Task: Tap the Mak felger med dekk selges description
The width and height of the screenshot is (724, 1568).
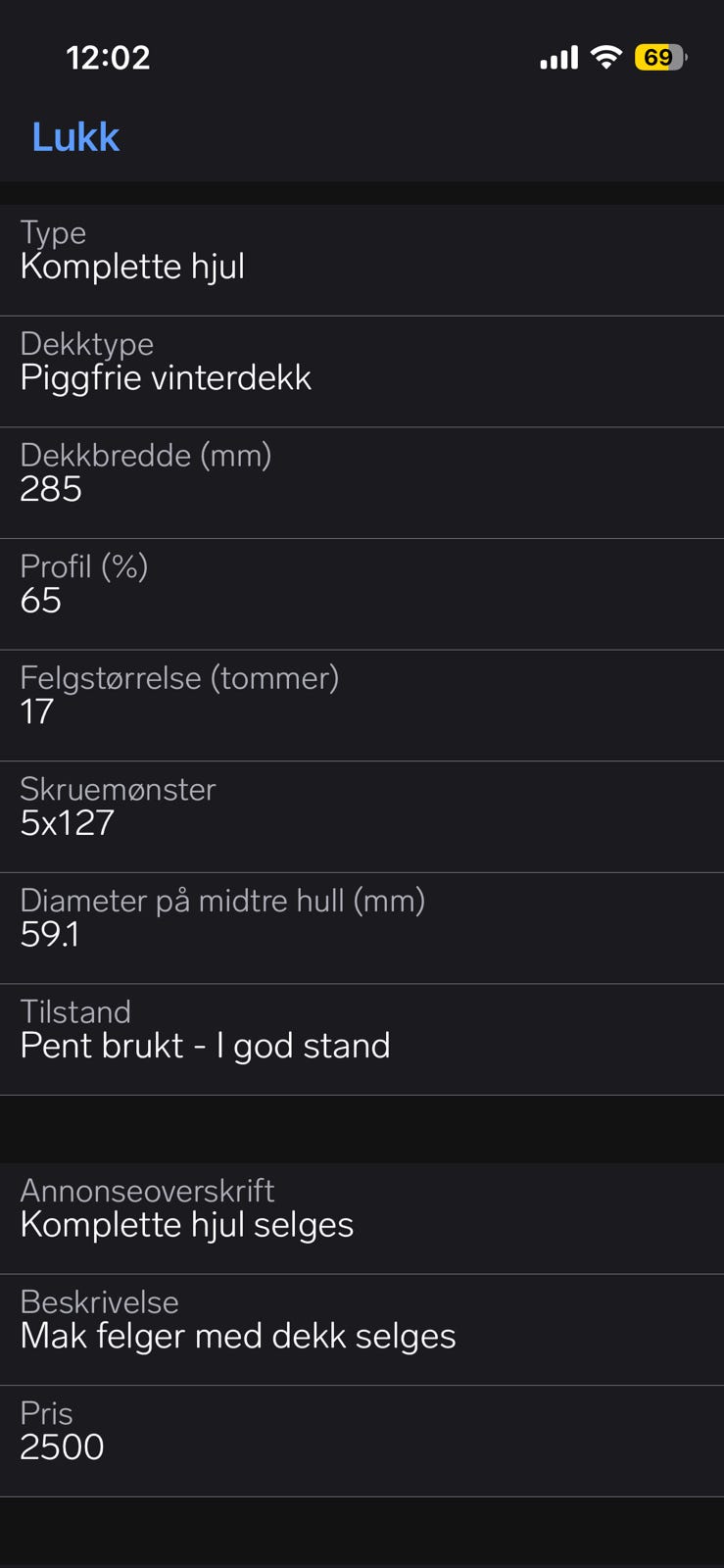Action: click(238, 1335)
